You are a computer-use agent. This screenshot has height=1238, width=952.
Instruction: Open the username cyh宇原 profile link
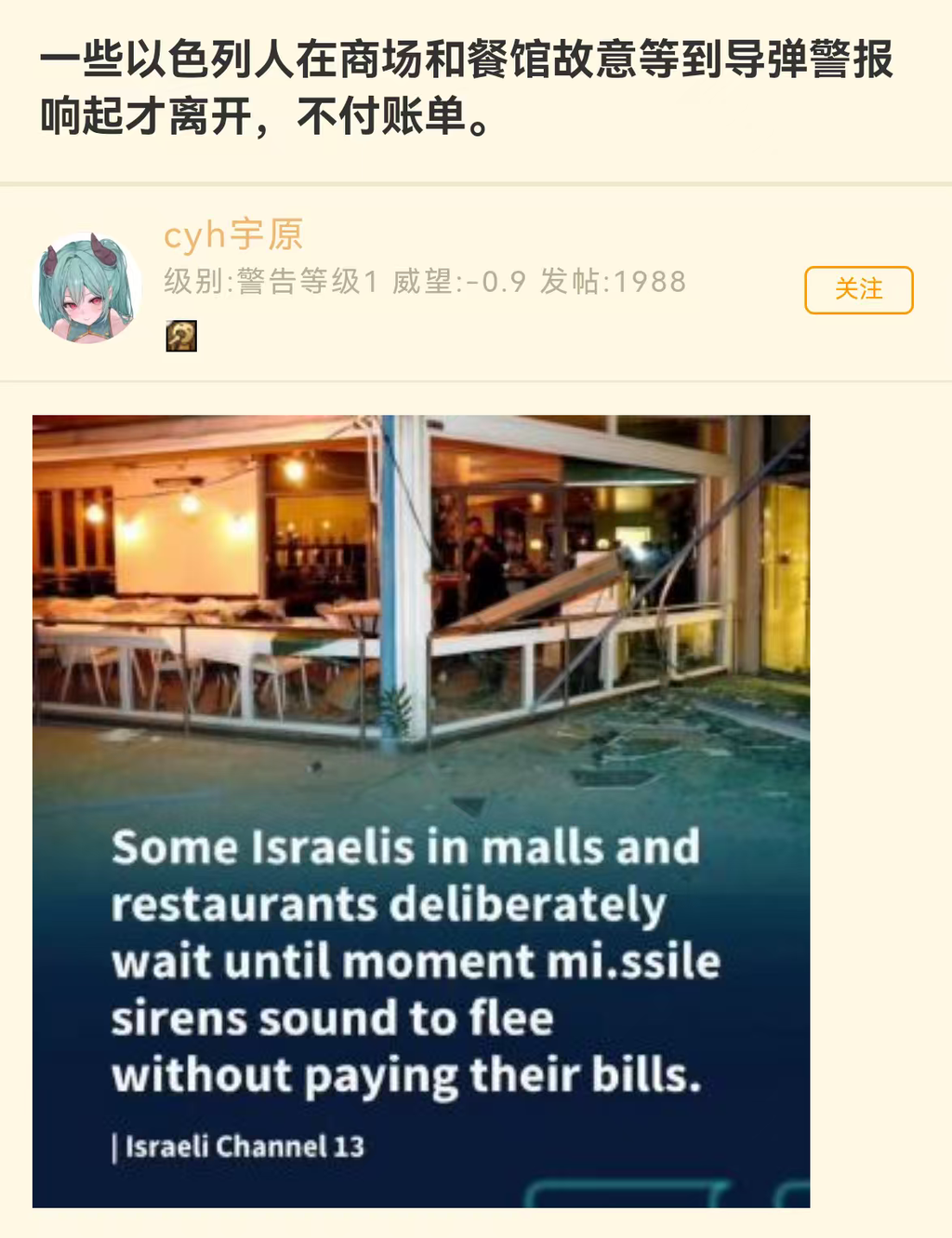[233, 235]
